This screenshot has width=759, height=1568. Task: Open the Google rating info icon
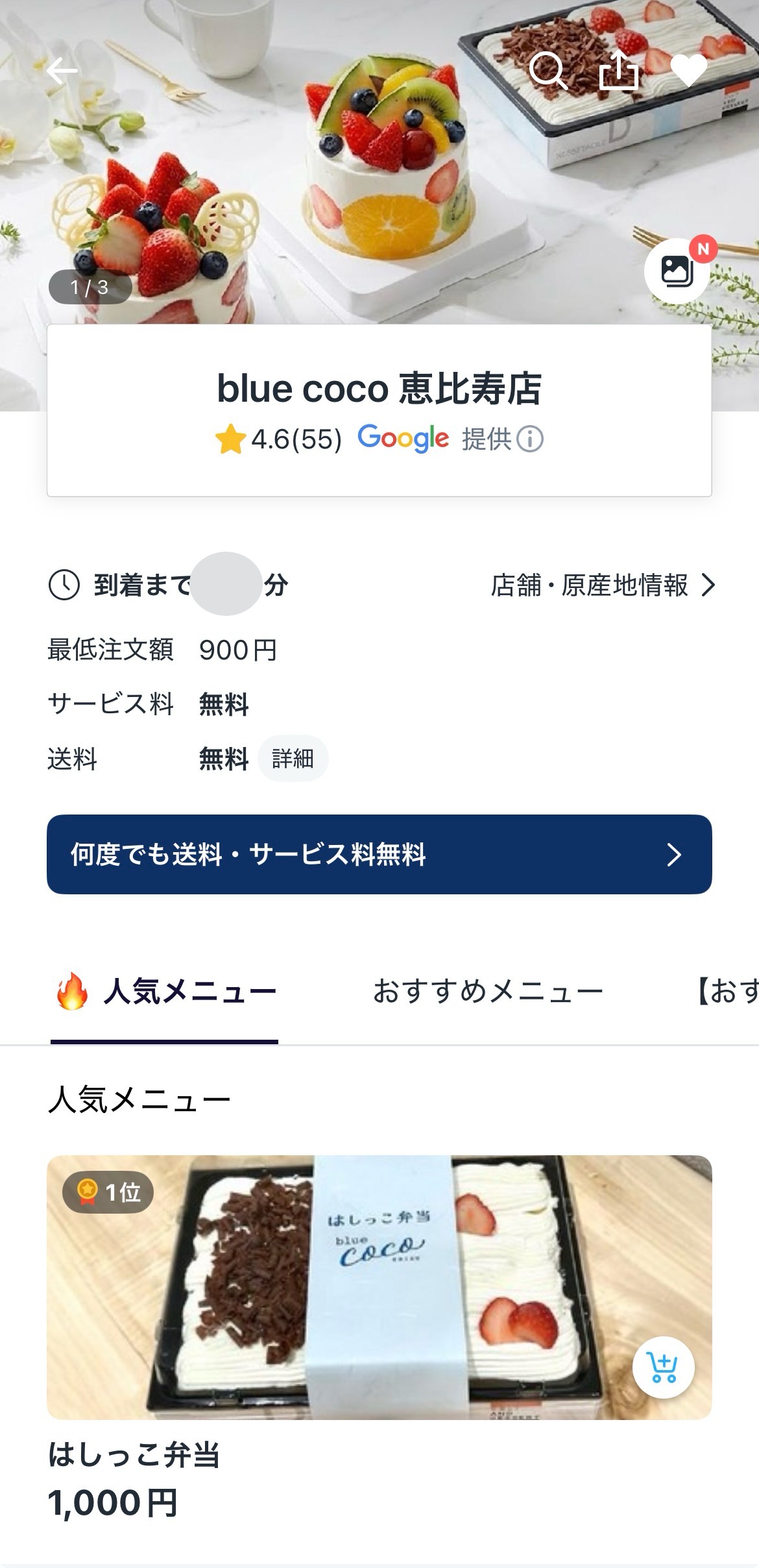point(530,439)
